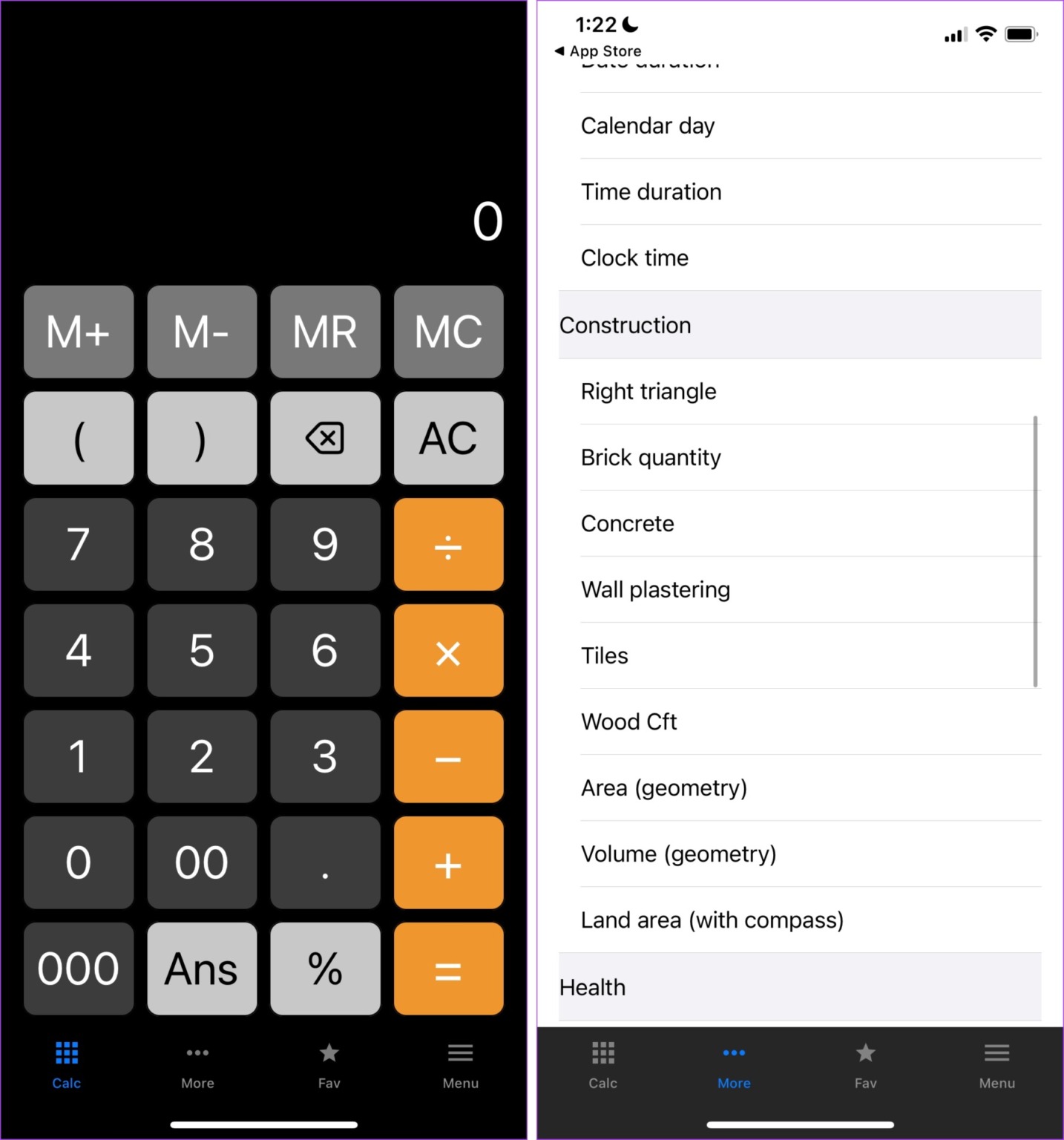Expand the Construction section header
Image resolution: width=1064 pixels, height=1140 pixels.
point(625,325)
